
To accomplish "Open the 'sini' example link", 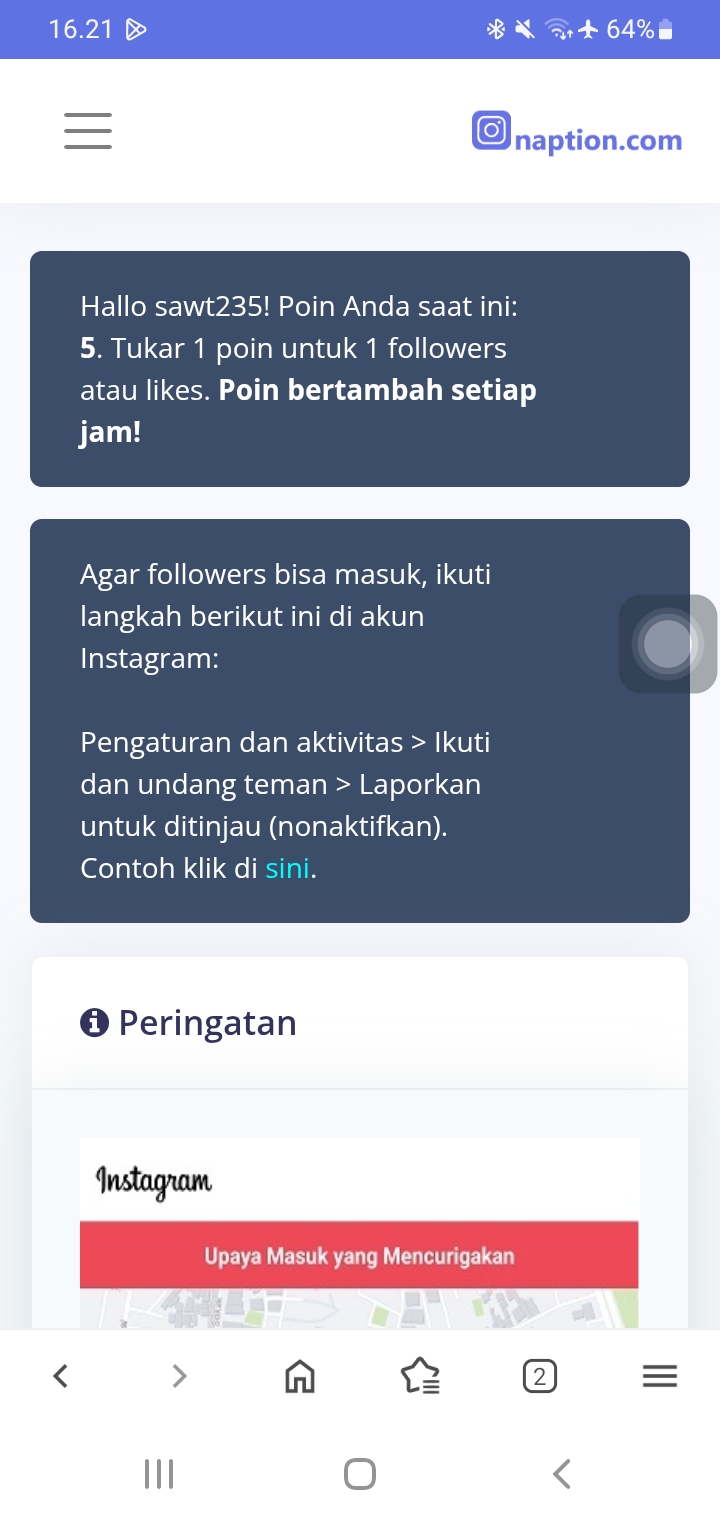I will [x=287, y=868].
